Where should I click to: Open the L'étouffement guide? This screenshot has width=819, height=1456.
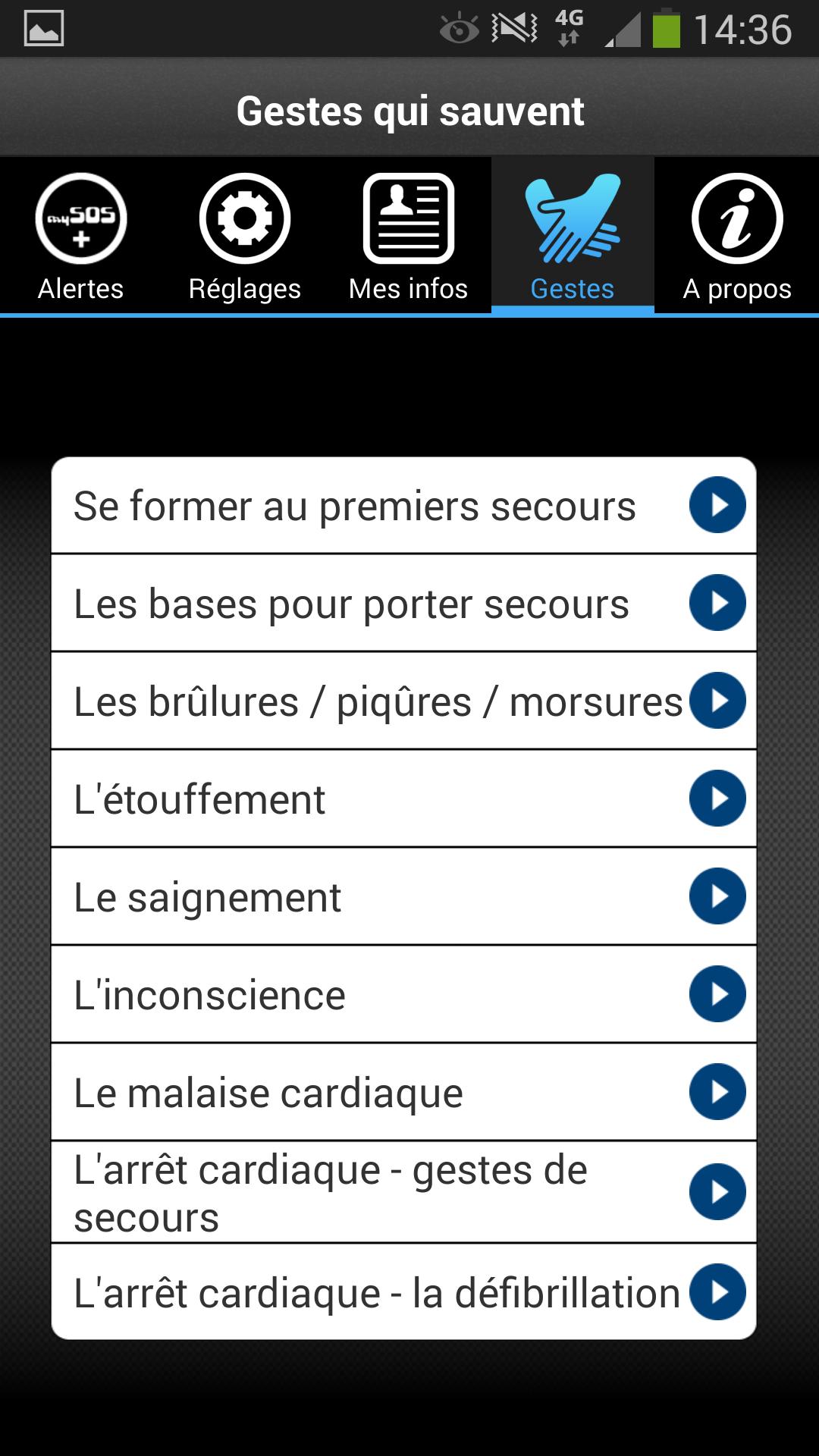[x=403, y=799]
